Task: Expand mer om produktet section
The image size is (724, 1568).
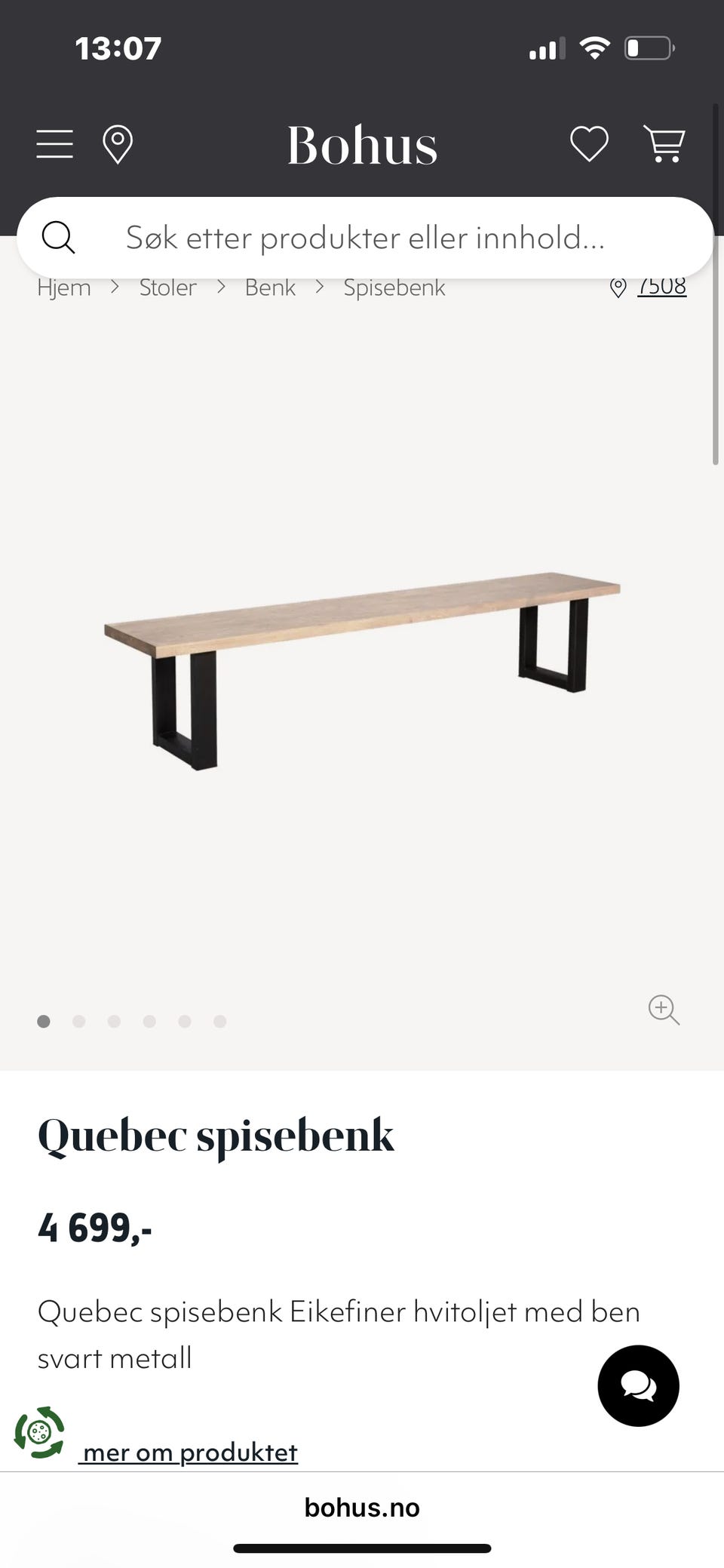Action: (x=189, y=1451)
